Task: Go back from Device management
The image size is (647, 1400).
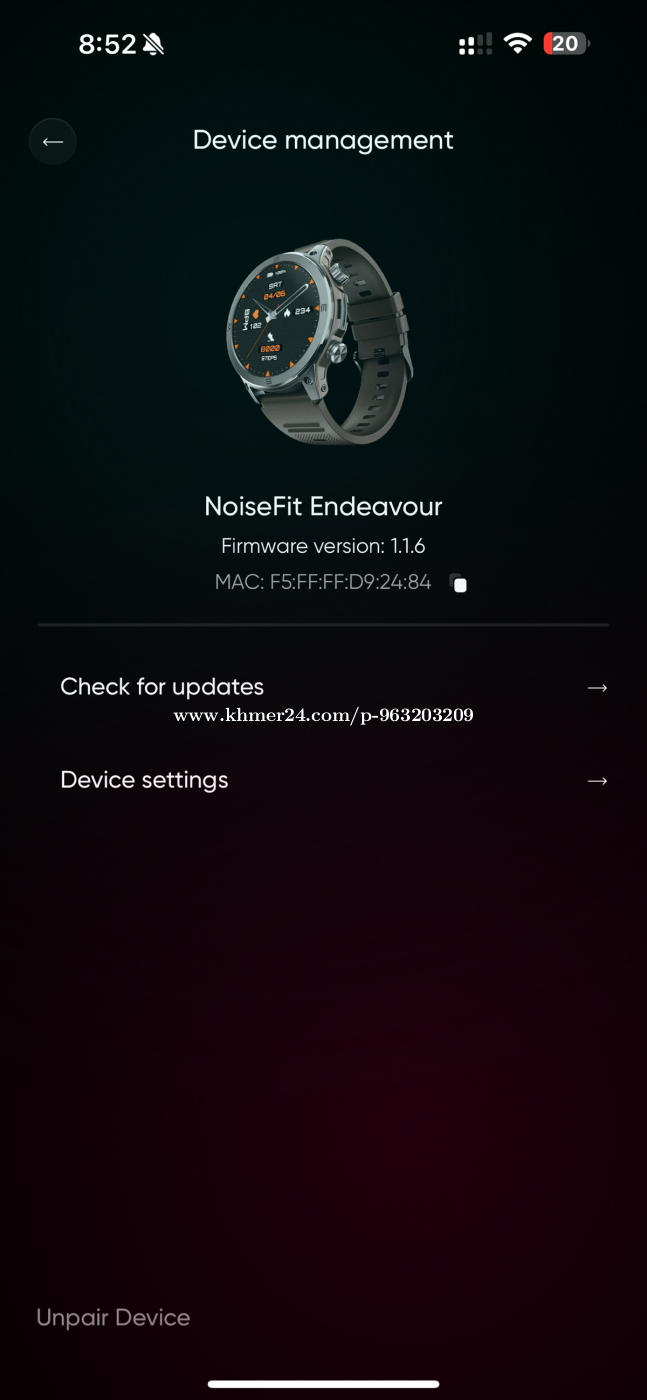Action: coord(53,142)
